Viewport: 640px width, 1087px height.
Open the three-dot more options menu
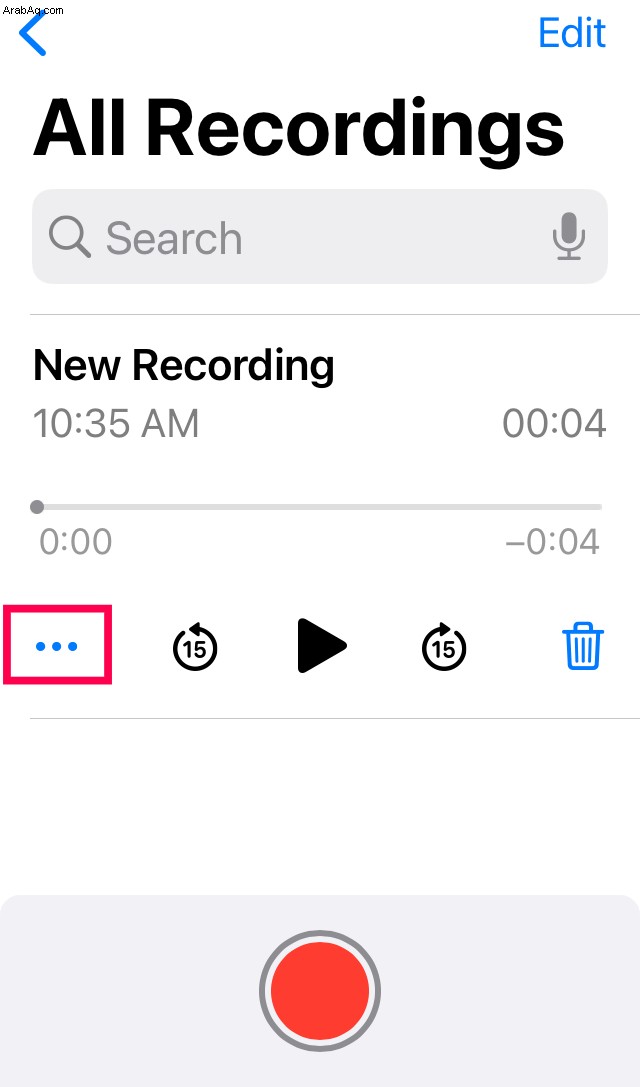click(x=57, y=646)
